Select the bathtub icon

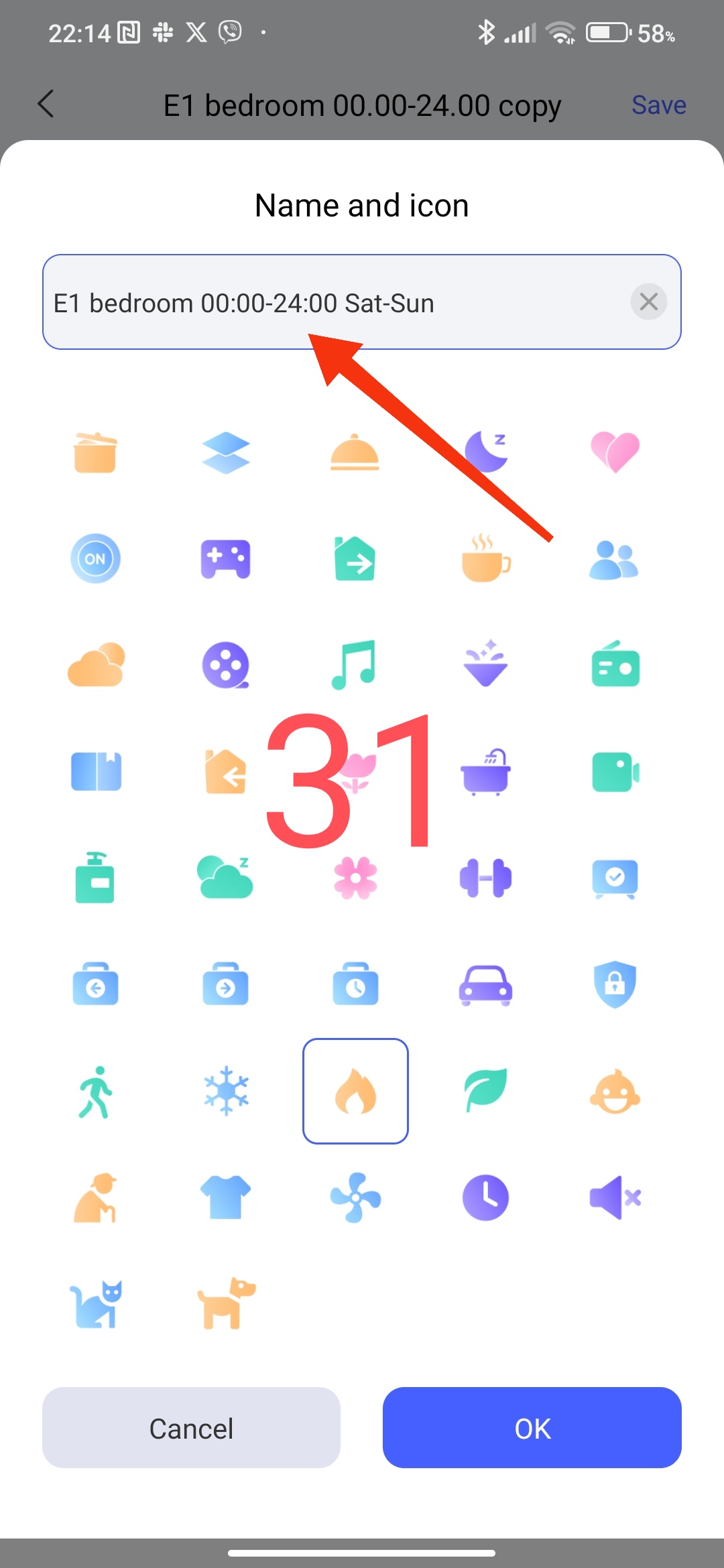coord(485,771)
